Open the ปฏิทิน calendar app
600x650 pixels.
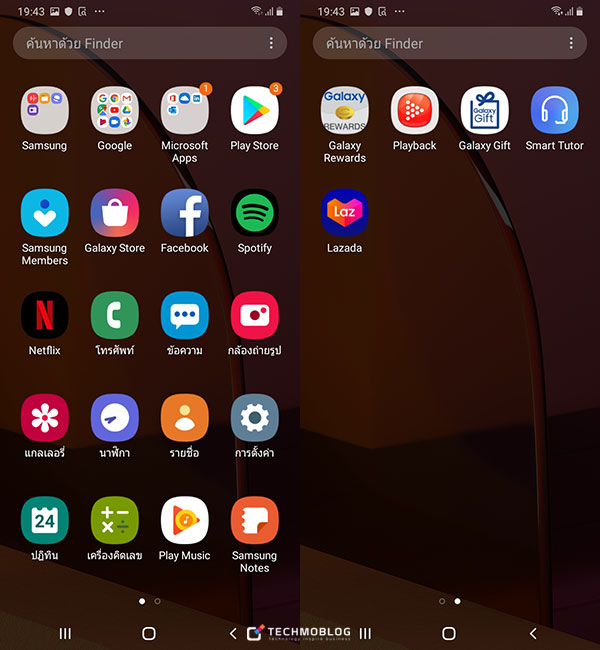click(x=45, y=521)
